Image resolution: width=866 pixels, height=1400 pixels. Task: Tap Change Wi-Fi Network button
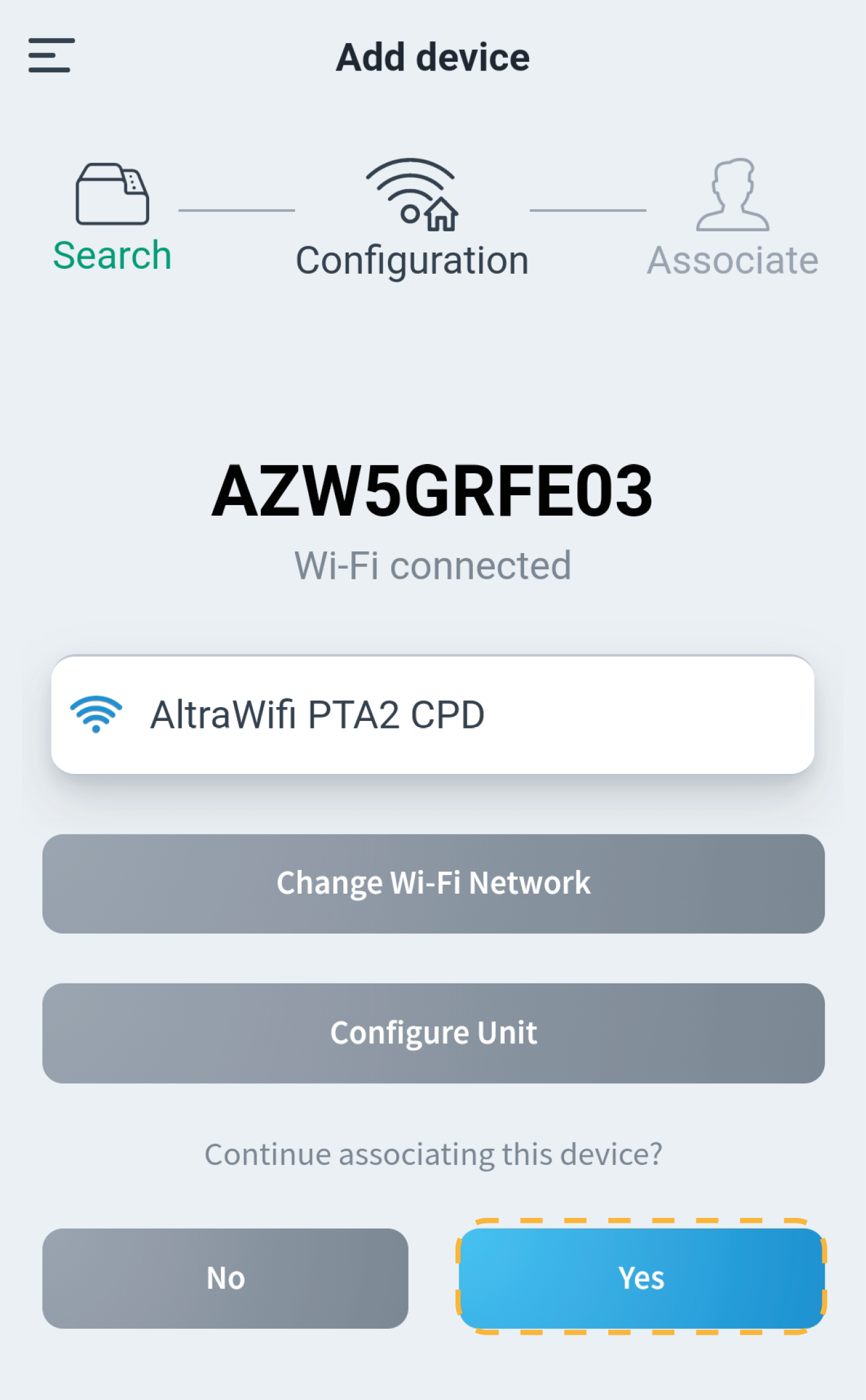pyautogui.click(x=433, y=883)
